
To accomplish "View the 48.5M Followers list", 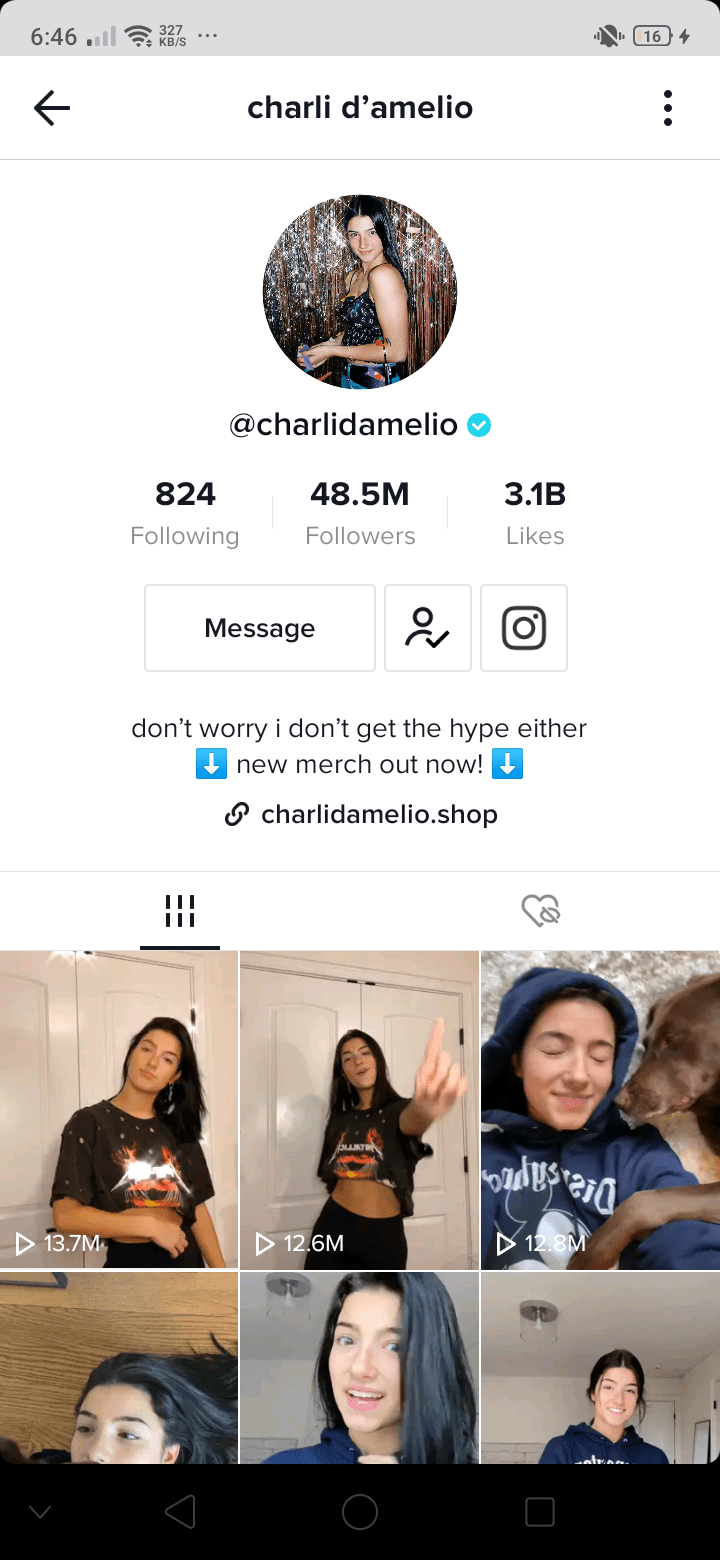I will [x=360, y=513].
